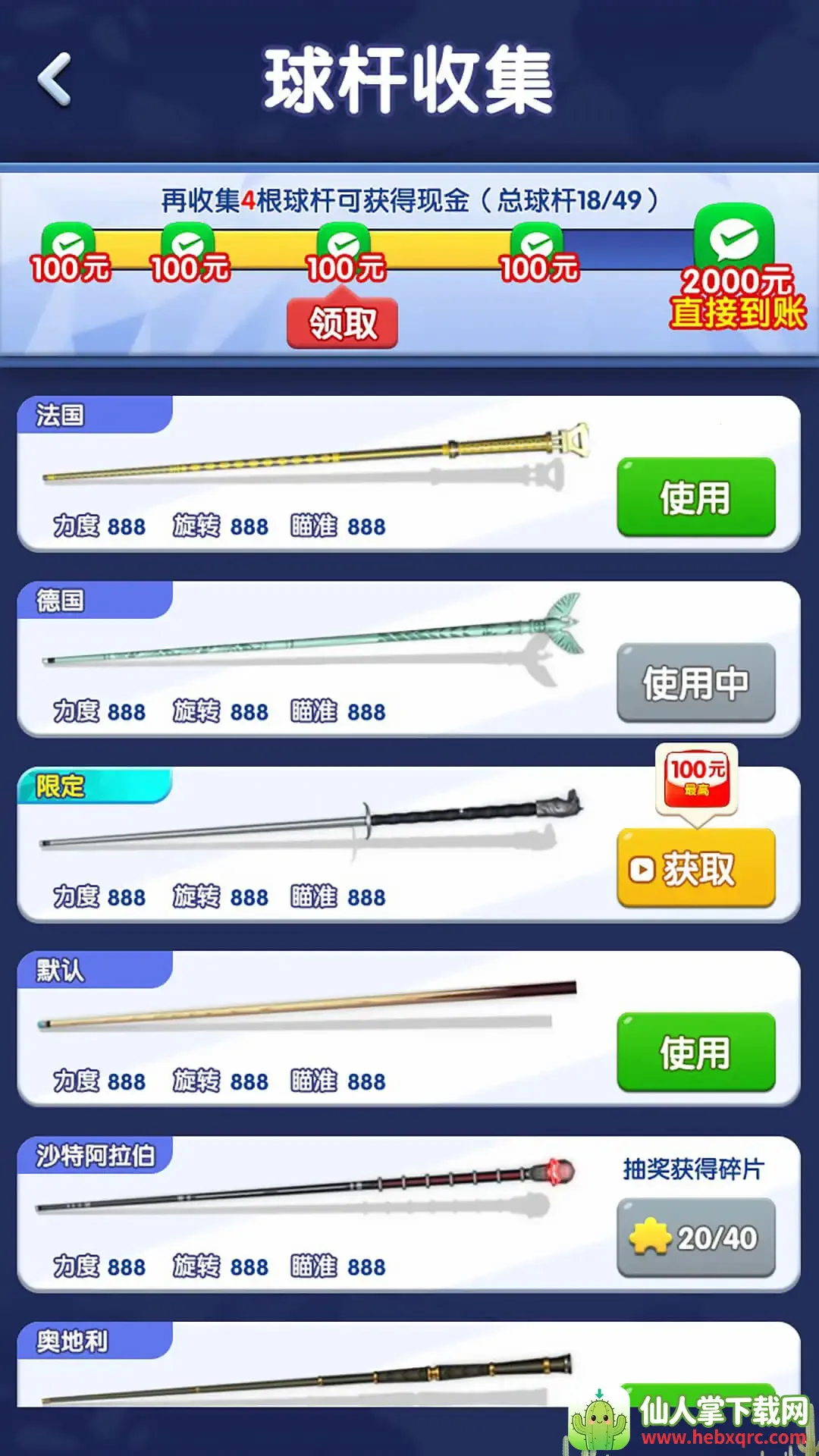The height and width of the screenshot is (1456, 819).
Task: Get the 限定 cue via the 获取 button
Action: pos(695,868)
